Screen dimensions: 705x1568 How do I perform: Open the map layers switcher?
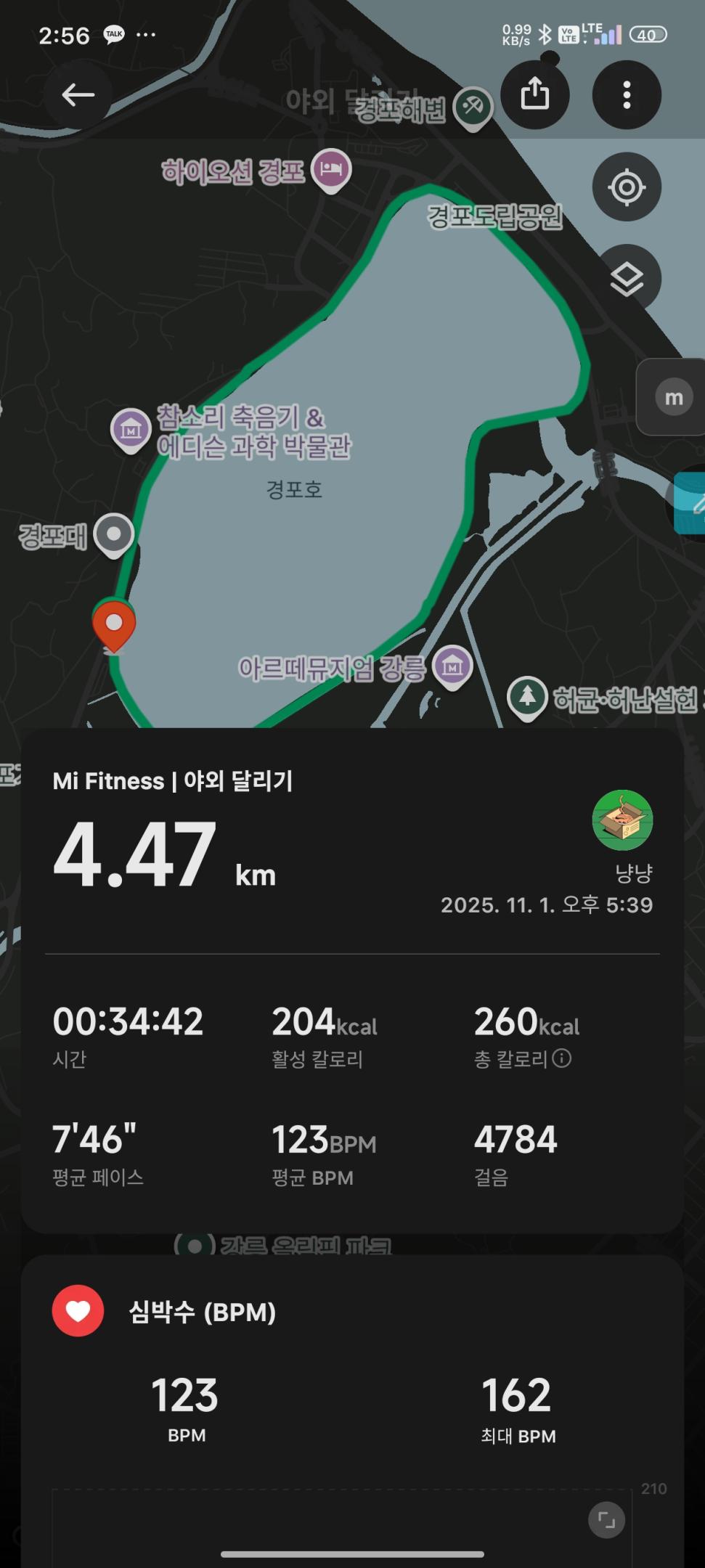click(626, 278)
